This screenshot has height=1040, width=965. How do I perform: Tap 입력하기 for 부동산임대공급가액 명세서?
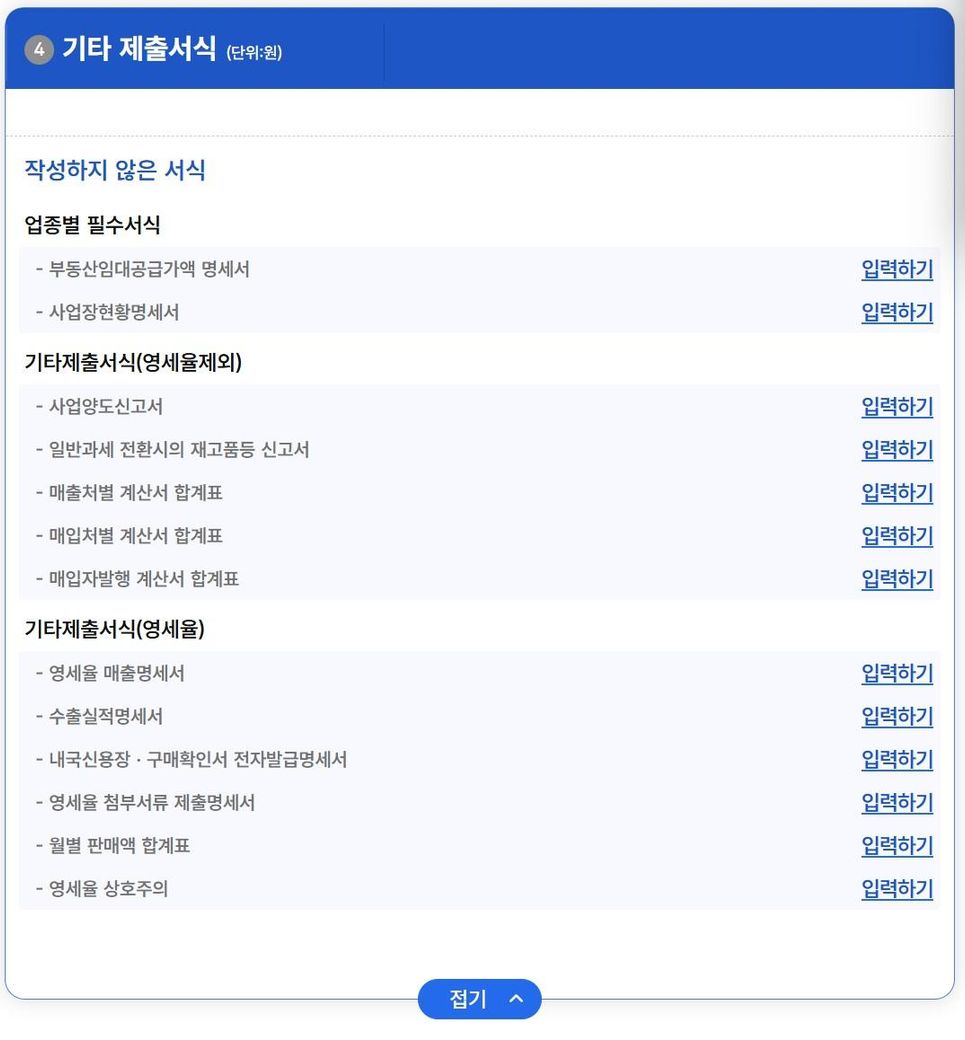tap(896, 269)
